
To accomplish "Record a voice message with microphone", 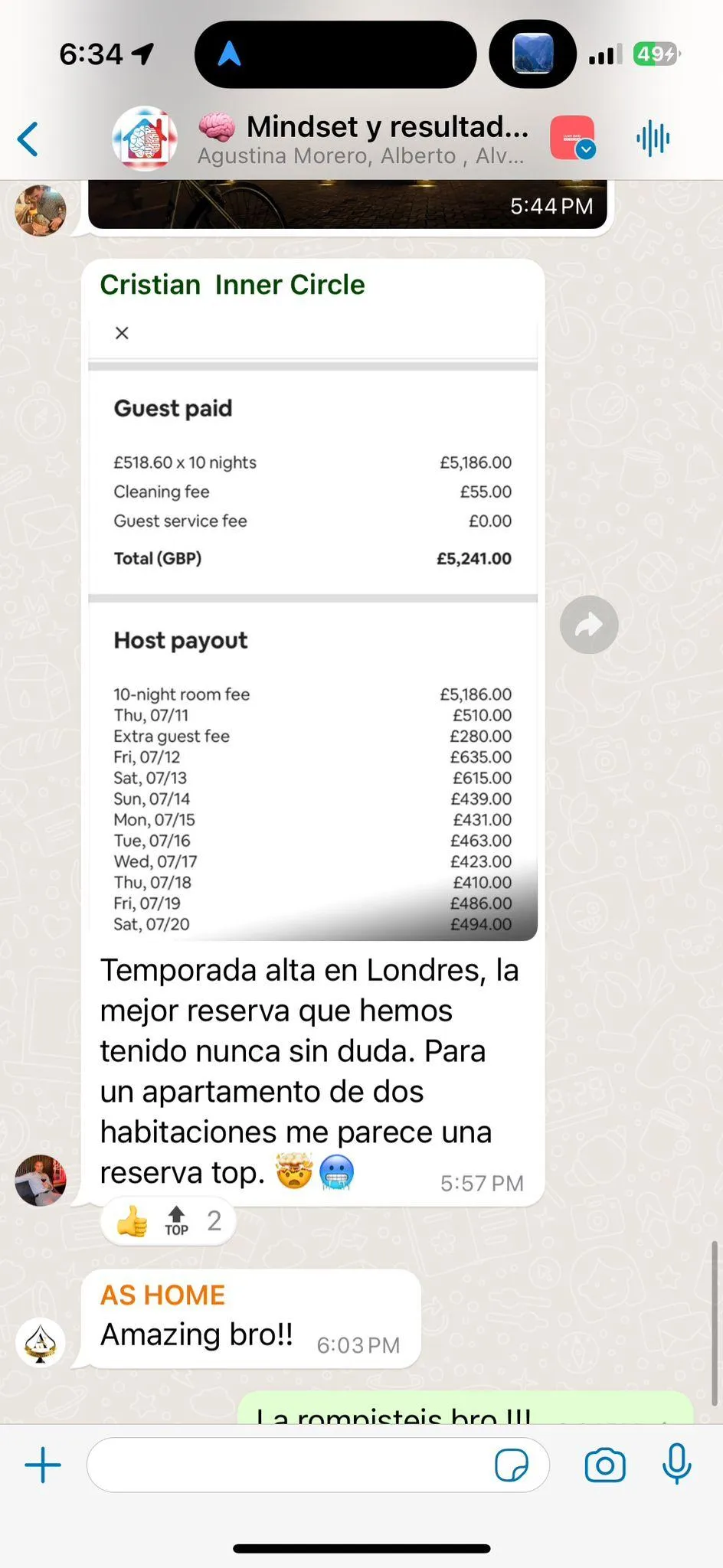I will point(676,1465).
